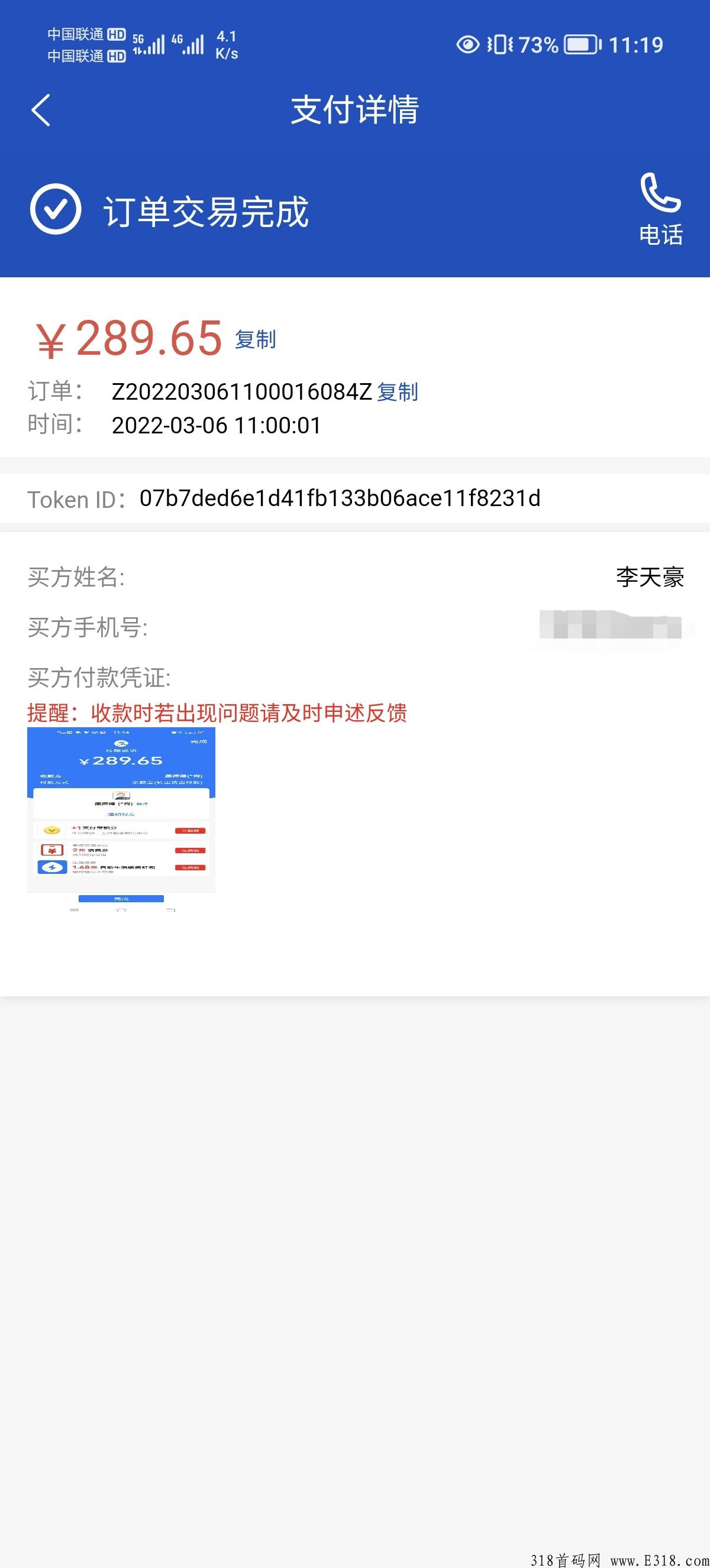Copy order number Z202203061100016084Z using 复制
The image size is (710, 1568).
pyautogui.click(x=398, y=393)
